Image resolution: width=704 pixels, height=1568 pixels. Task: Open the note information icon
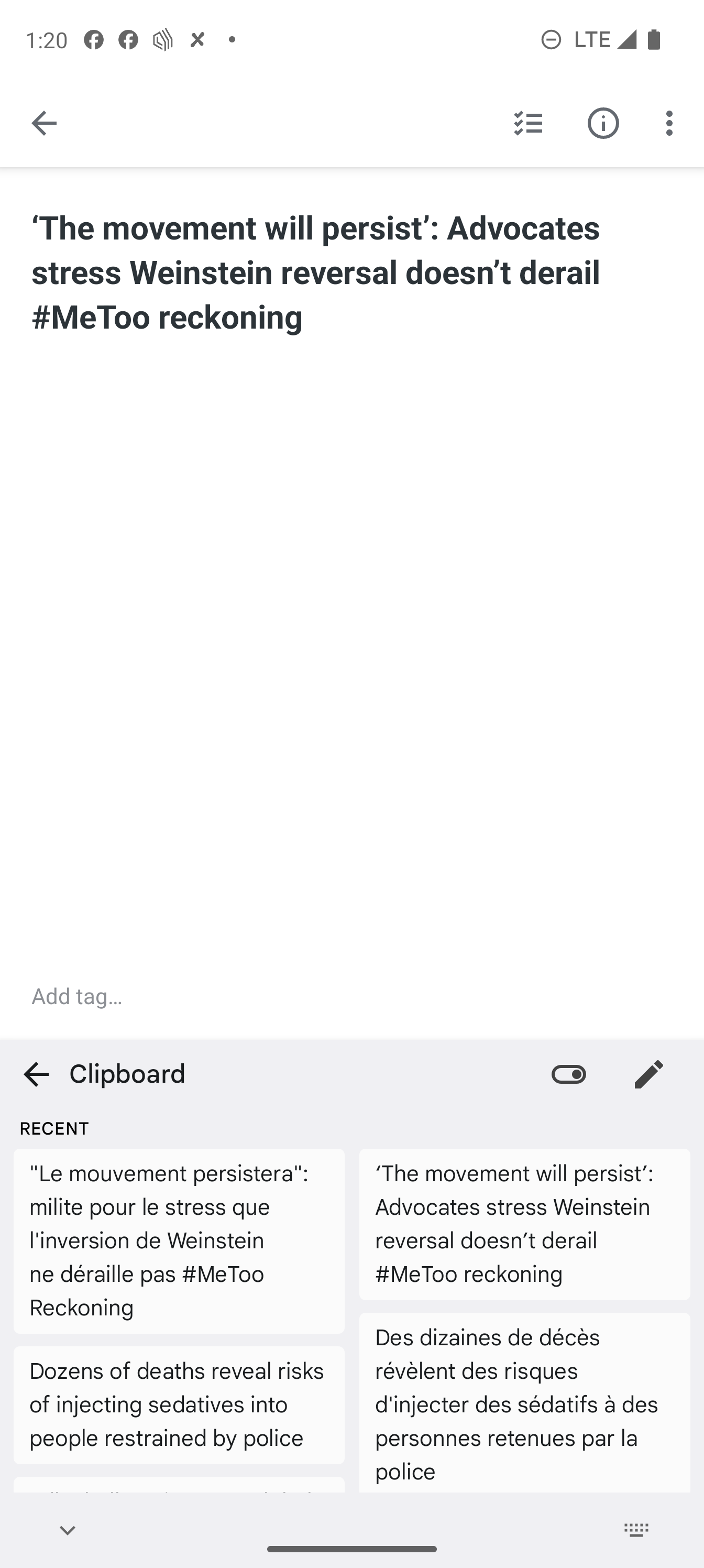[x=603, y=124]
